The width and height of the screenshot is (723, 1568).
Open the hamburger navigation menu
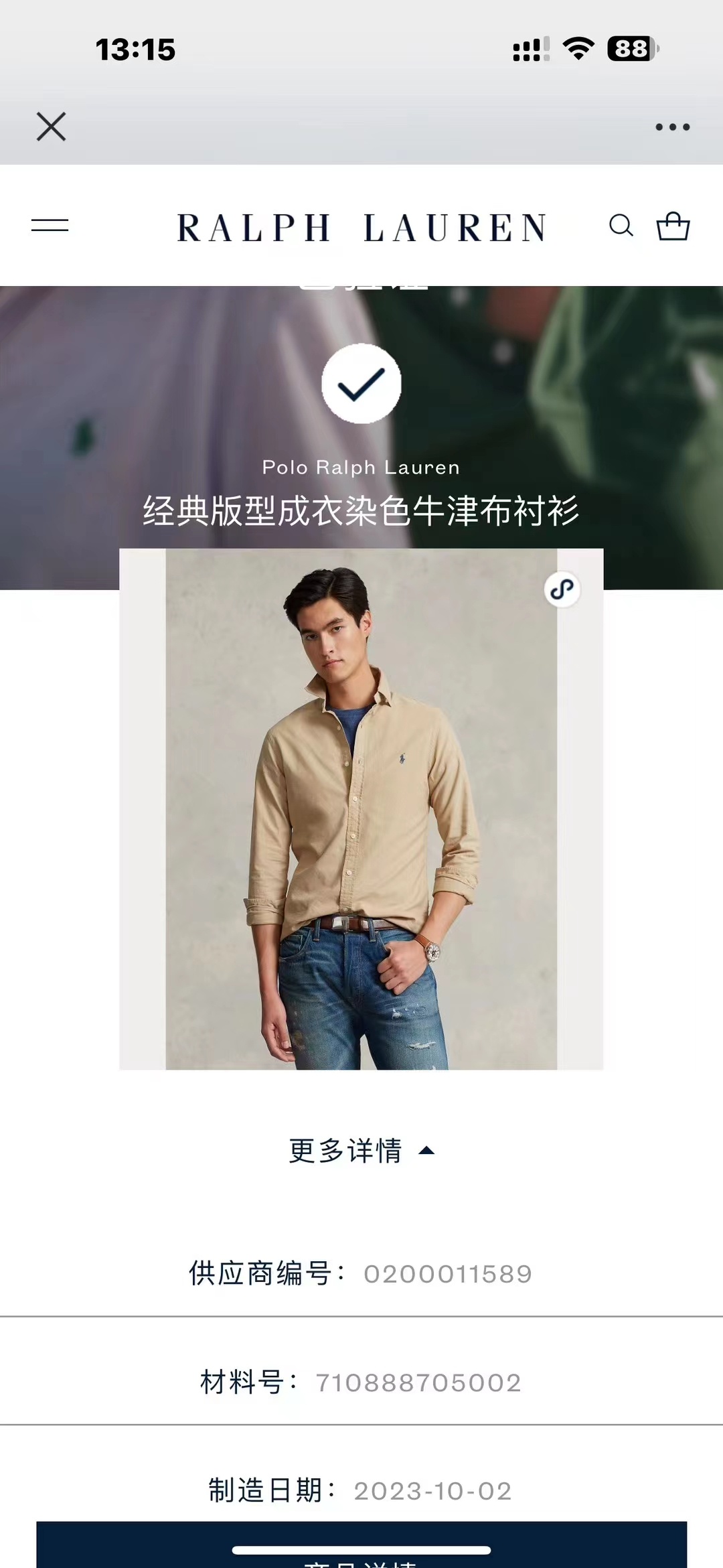[50, 226]
